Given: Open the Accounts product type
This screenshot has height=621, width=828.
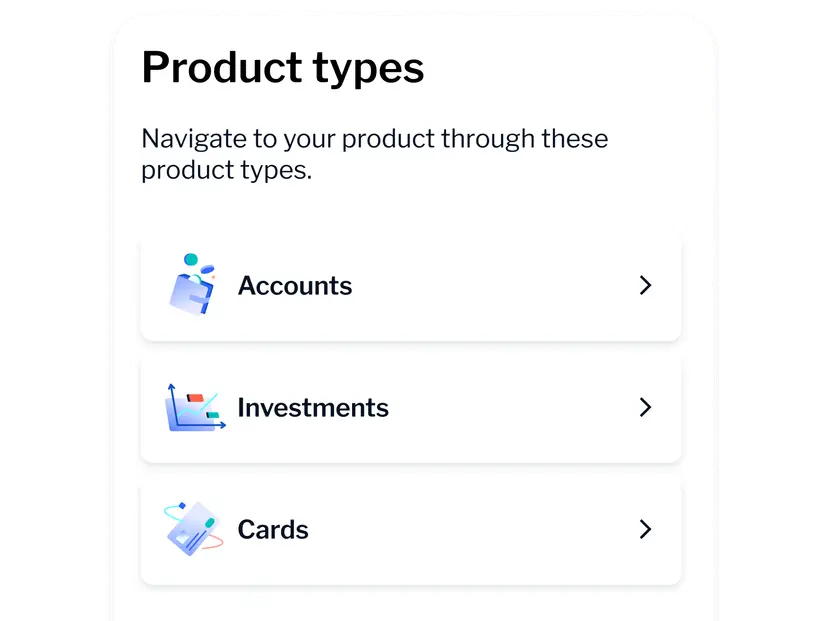Looking at the screenshot, I should (411, 286).
